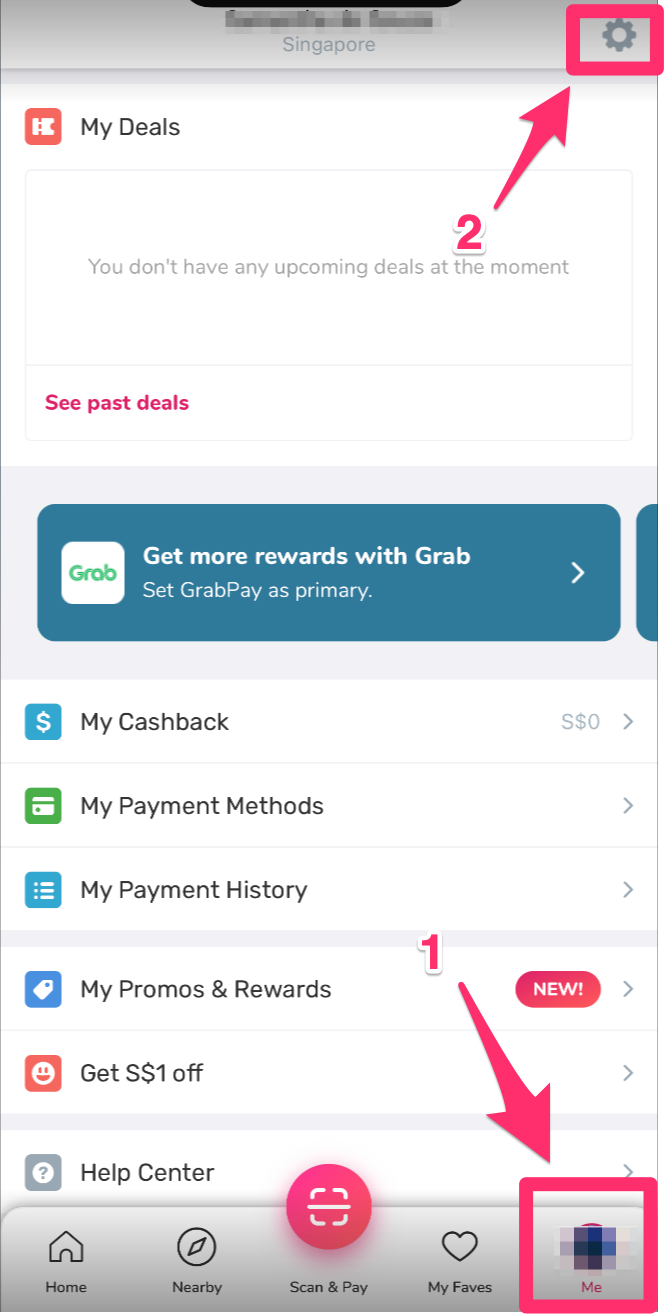Switch to the Nearby tab
Image resolution: width=664 pixels, height=1314 pixels.
coord(197,1260)
